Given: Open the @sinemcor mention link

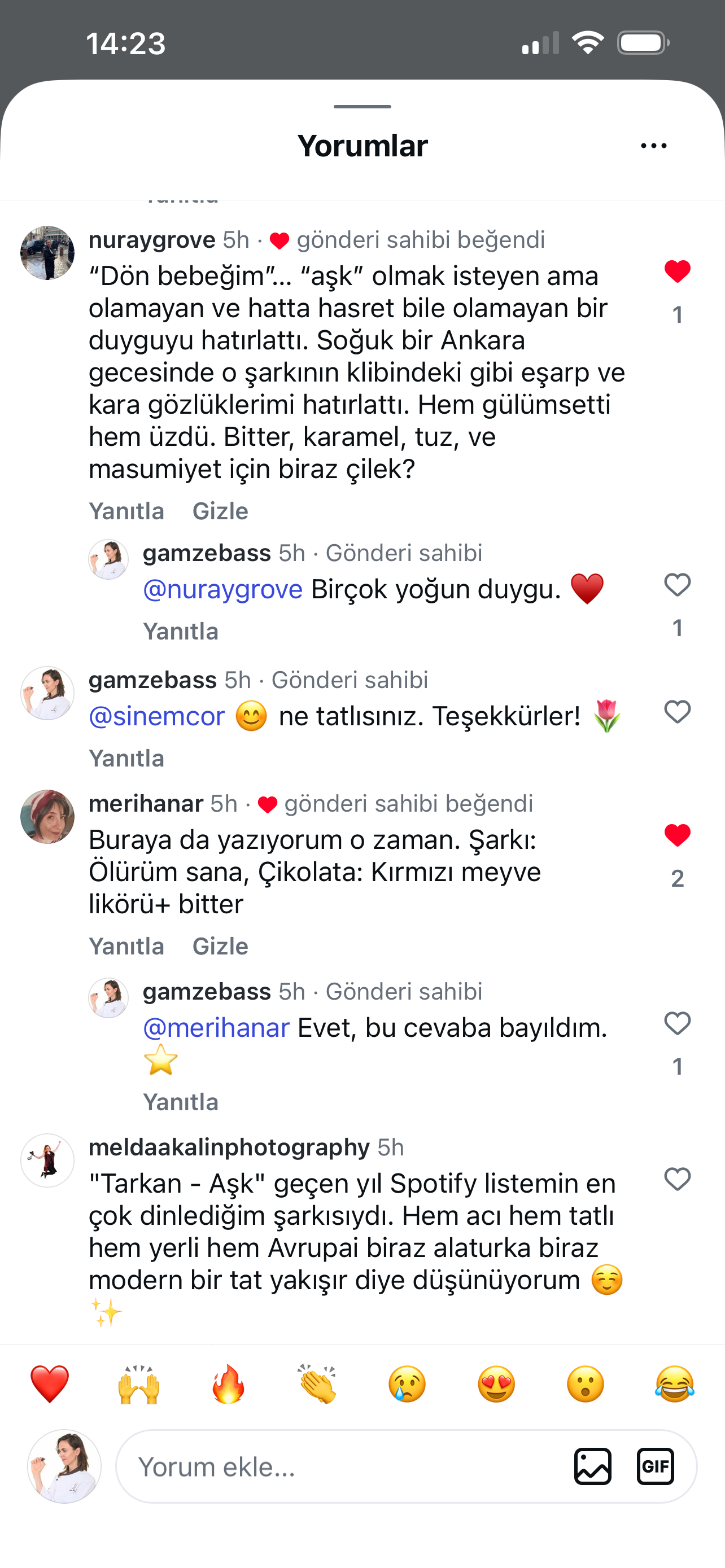Looking at the screenshot, I should coord(157,716).
